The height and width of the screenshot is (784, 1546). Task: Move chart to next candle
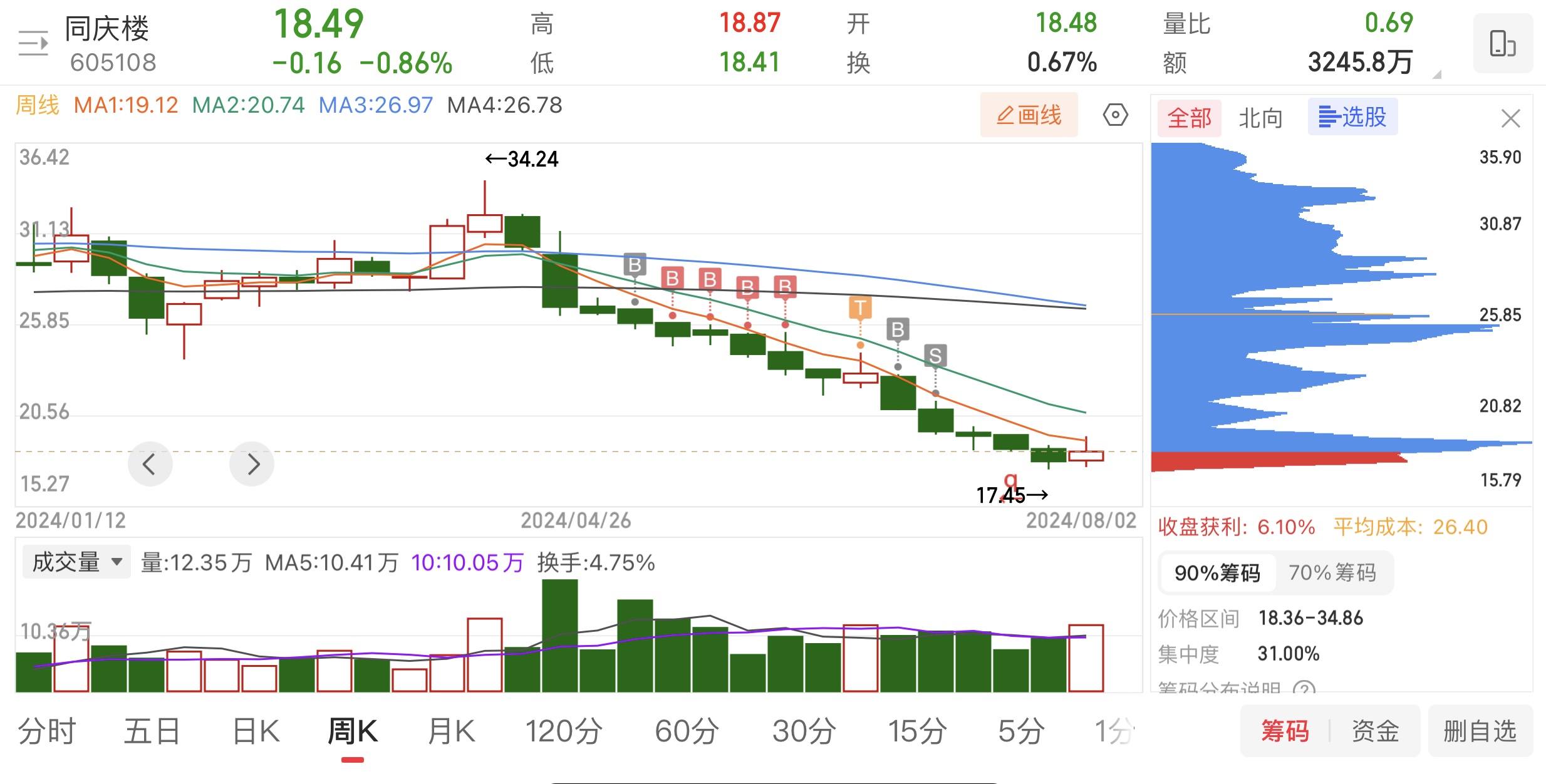click(252, 464)
